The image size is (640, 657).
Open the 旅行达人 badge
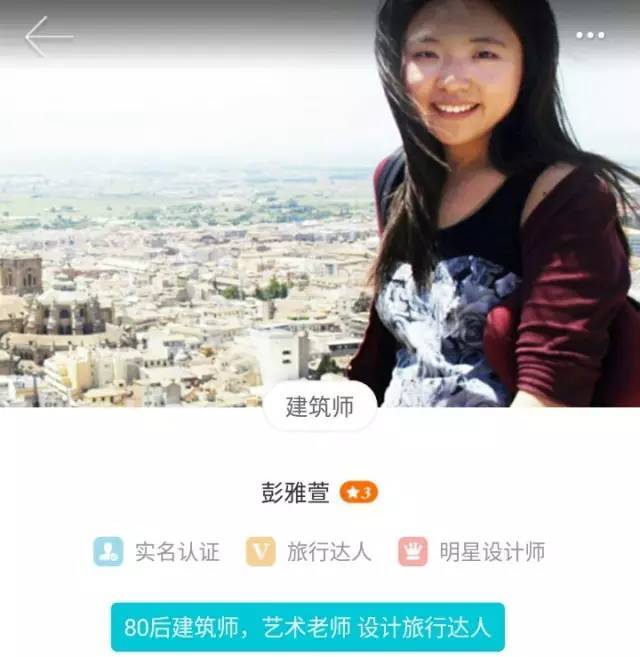(x=308, y=551)
